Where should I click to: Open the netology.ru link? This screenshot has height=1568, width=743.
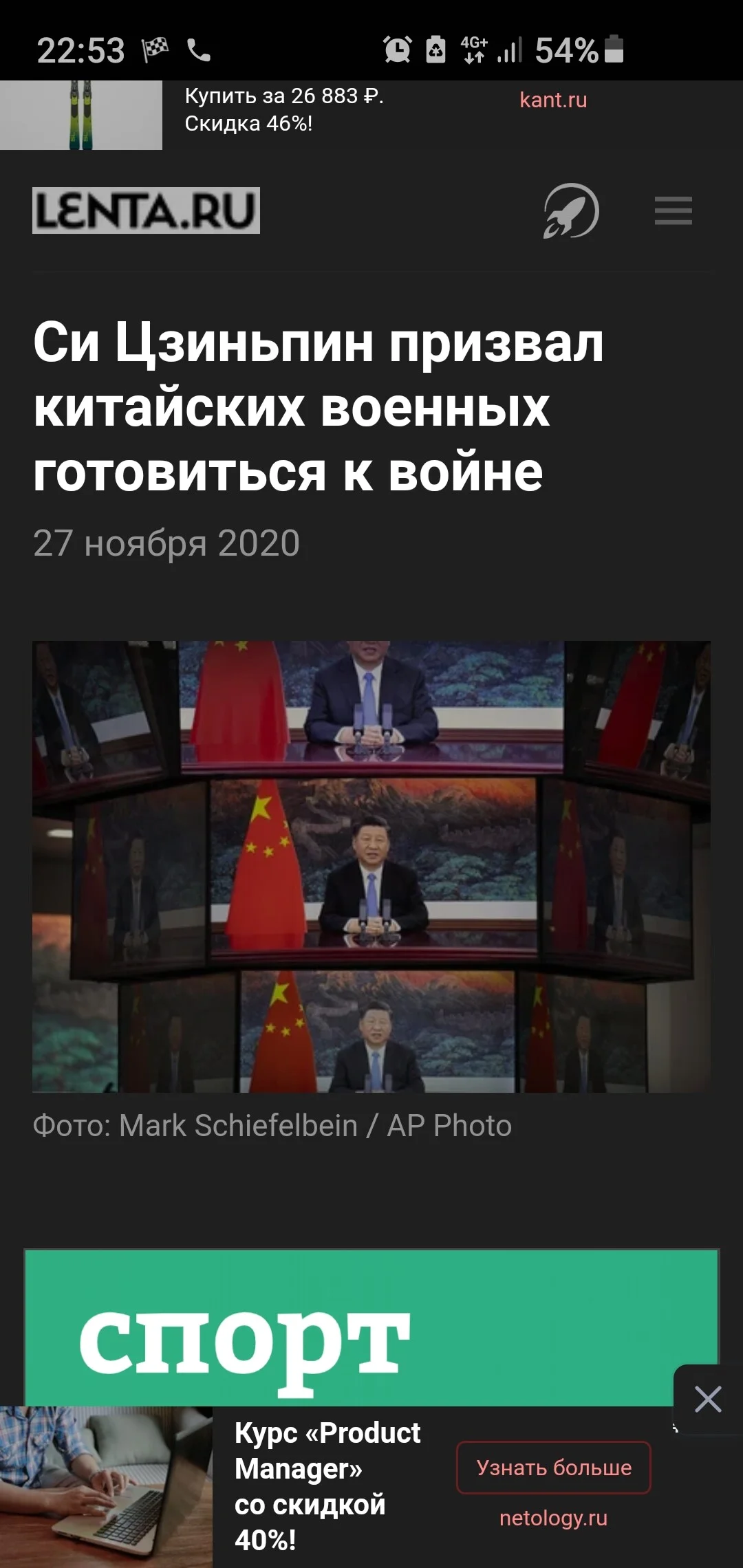[x=554, y=1518]
